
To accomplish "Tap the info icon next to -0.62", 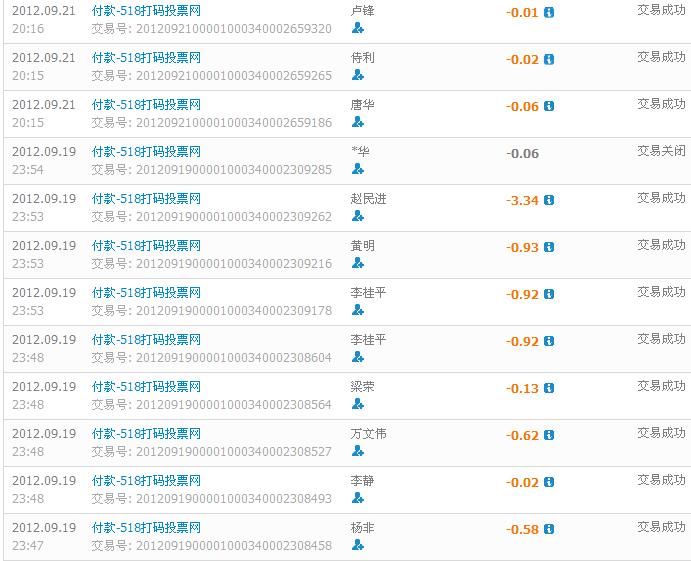I will (x=548, y=436).
